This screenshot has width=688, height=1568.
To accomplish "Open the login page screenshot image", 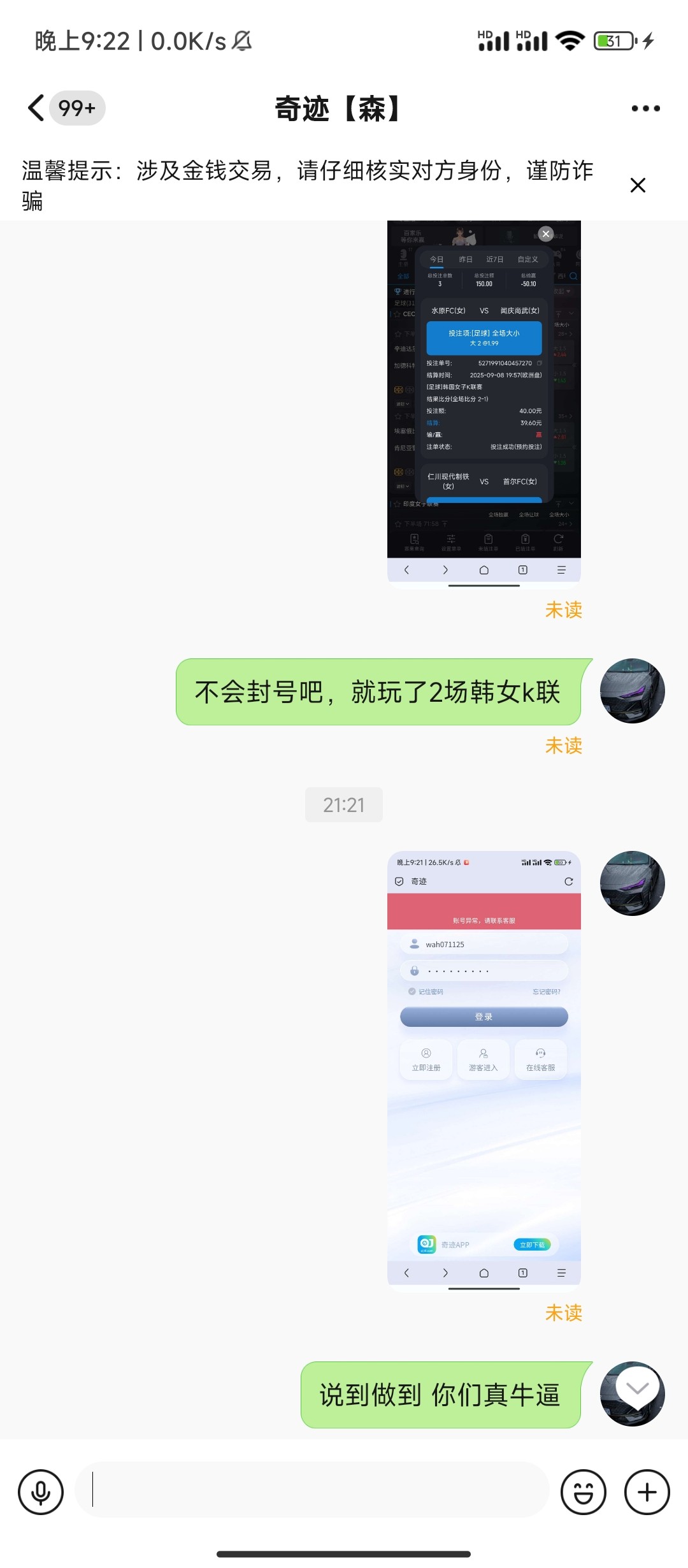I will [x=484, y=1070].
